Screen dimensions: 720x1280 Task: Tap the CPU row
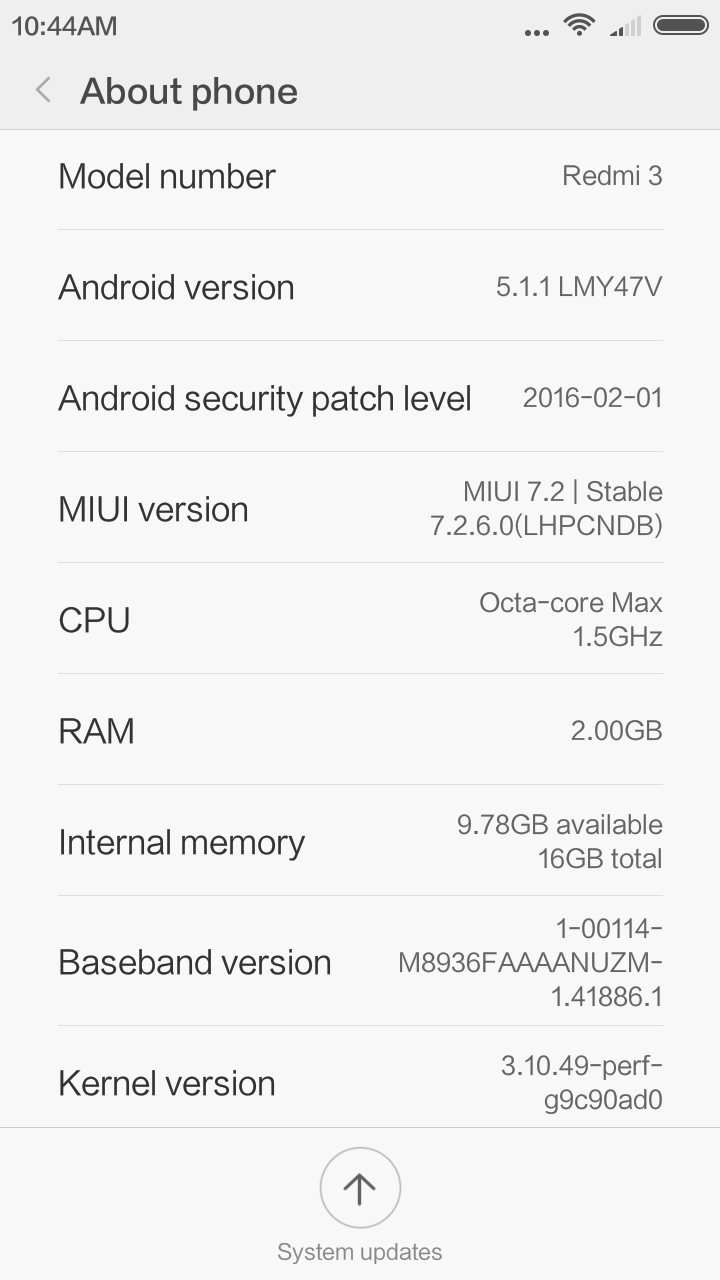click(360, 619)
